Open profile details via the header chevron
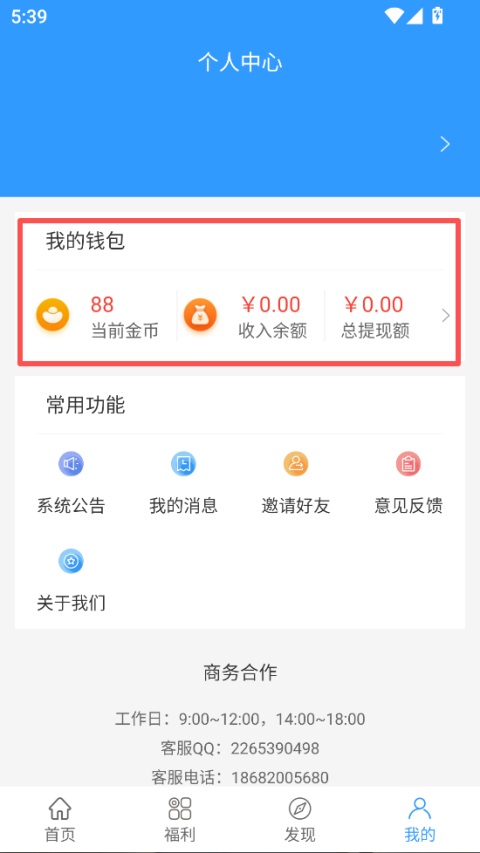480x853 pixels. 445,144
